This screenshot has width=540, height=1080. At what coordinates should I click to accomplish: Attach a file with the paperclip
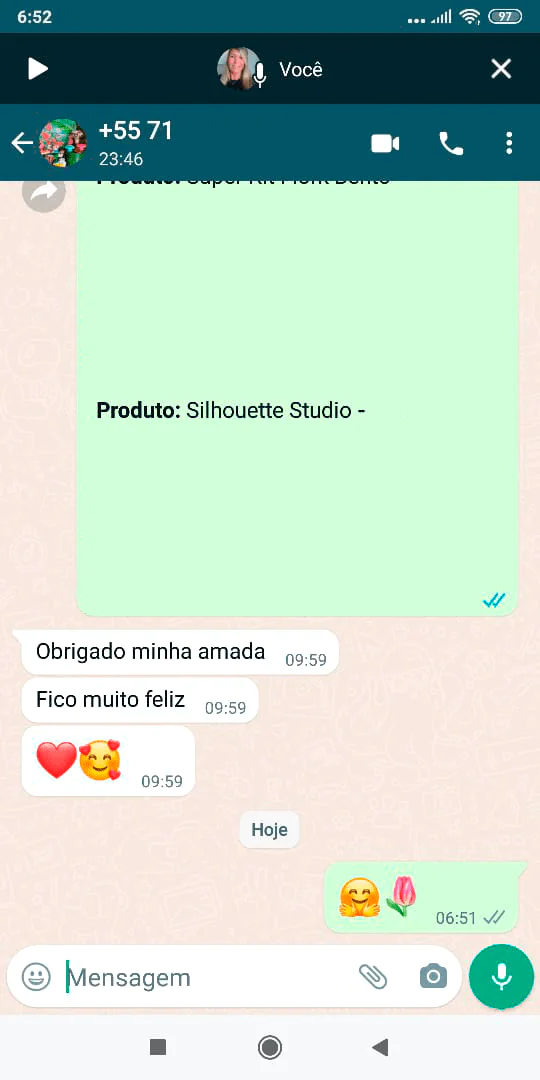pos(373,976)
